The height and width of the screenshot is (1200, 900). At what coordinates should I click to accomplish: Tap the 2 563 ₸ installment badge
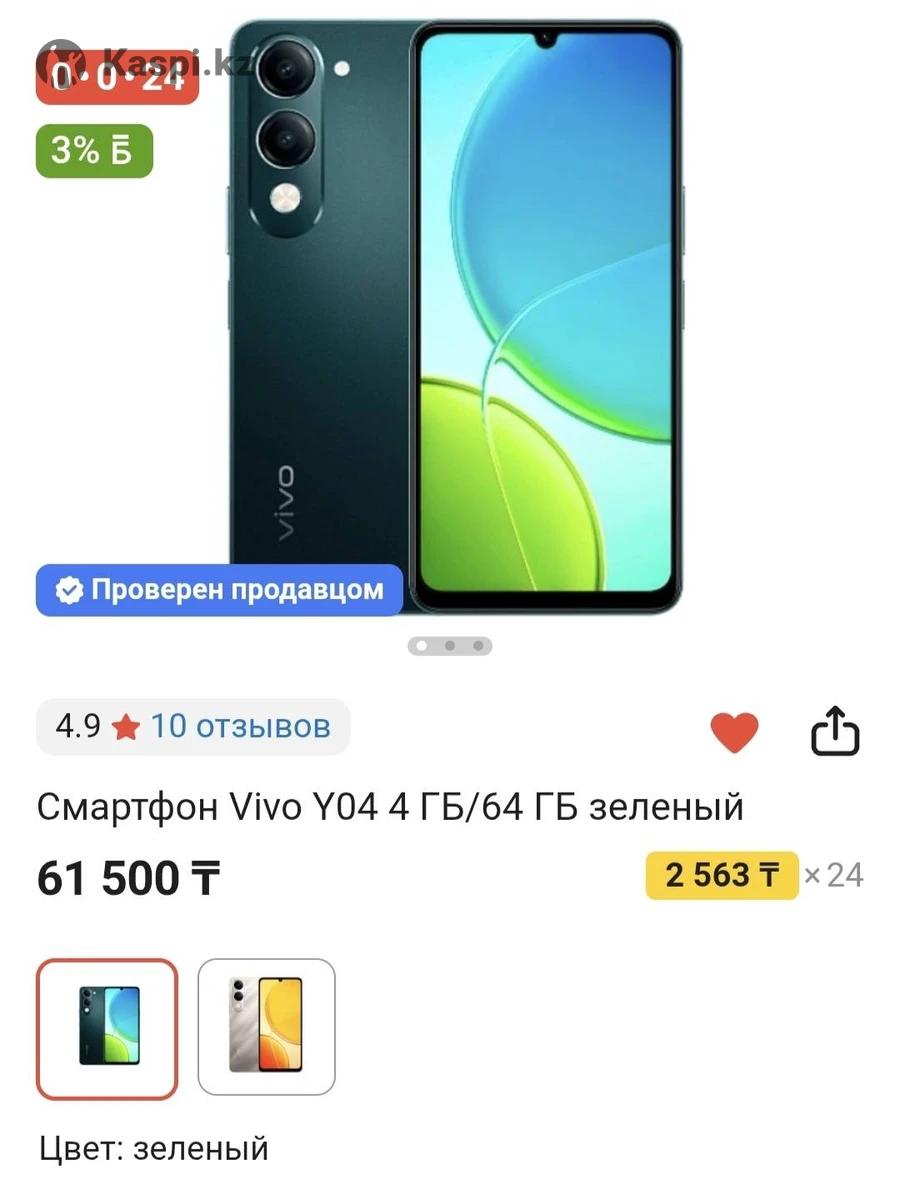coord(721,876)
